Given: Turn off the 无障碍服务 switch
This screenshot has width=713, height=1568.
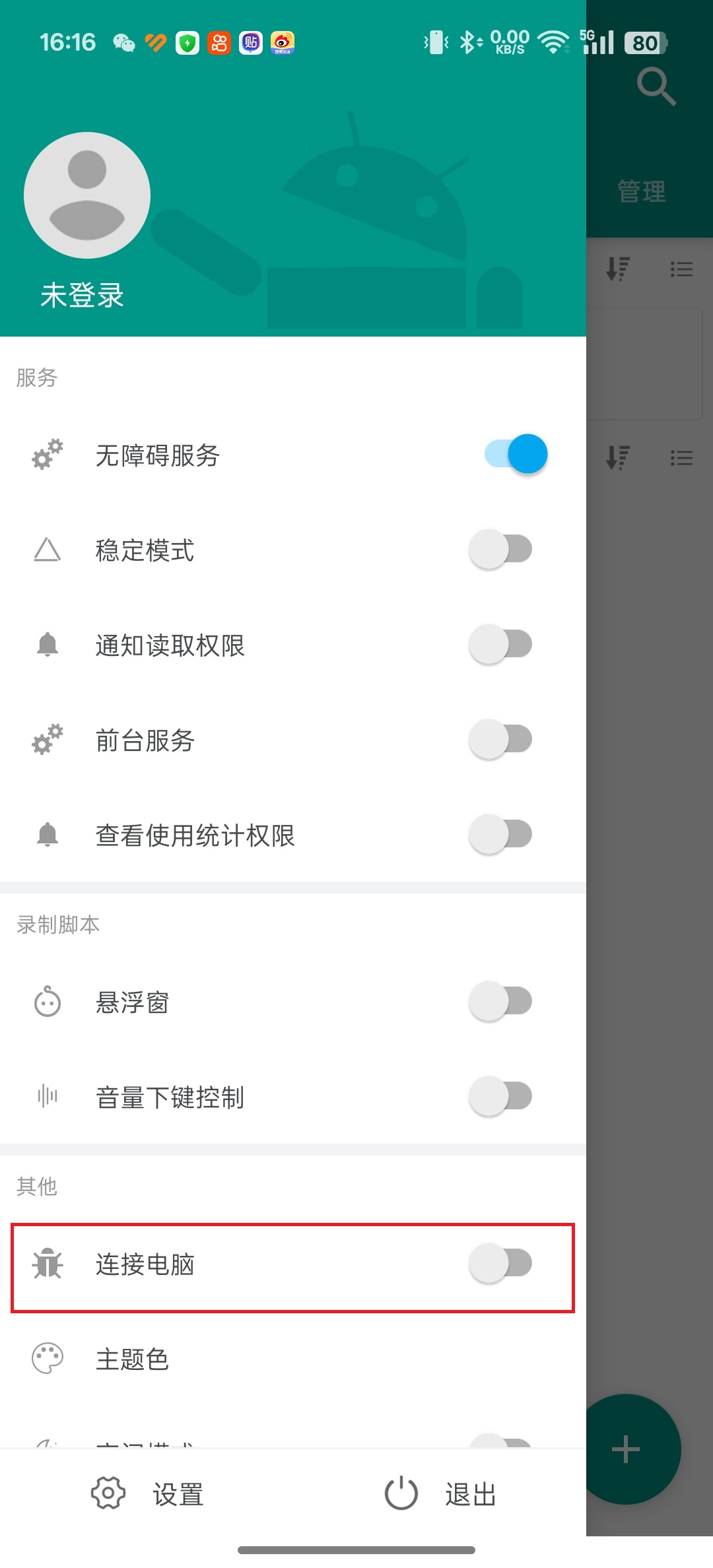Looking at the screenshot, I should point(516,454).
